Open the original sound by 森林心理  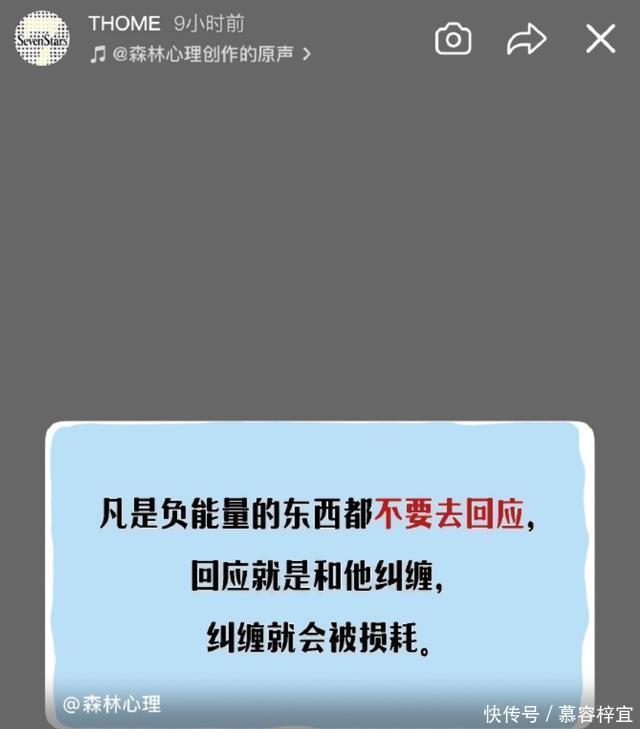(x=202, y=54)
